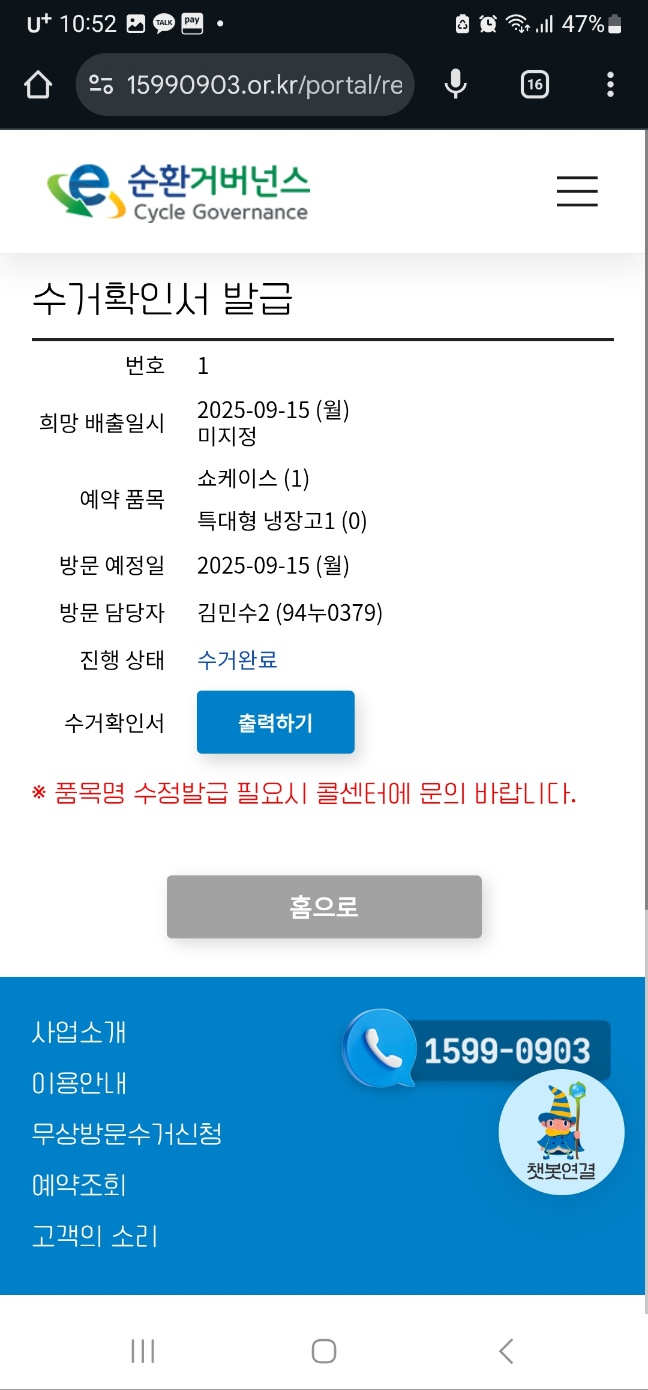The image size is (648, 1390).
Task: Open the browser tab switcher
Action: tap(535, 85)
